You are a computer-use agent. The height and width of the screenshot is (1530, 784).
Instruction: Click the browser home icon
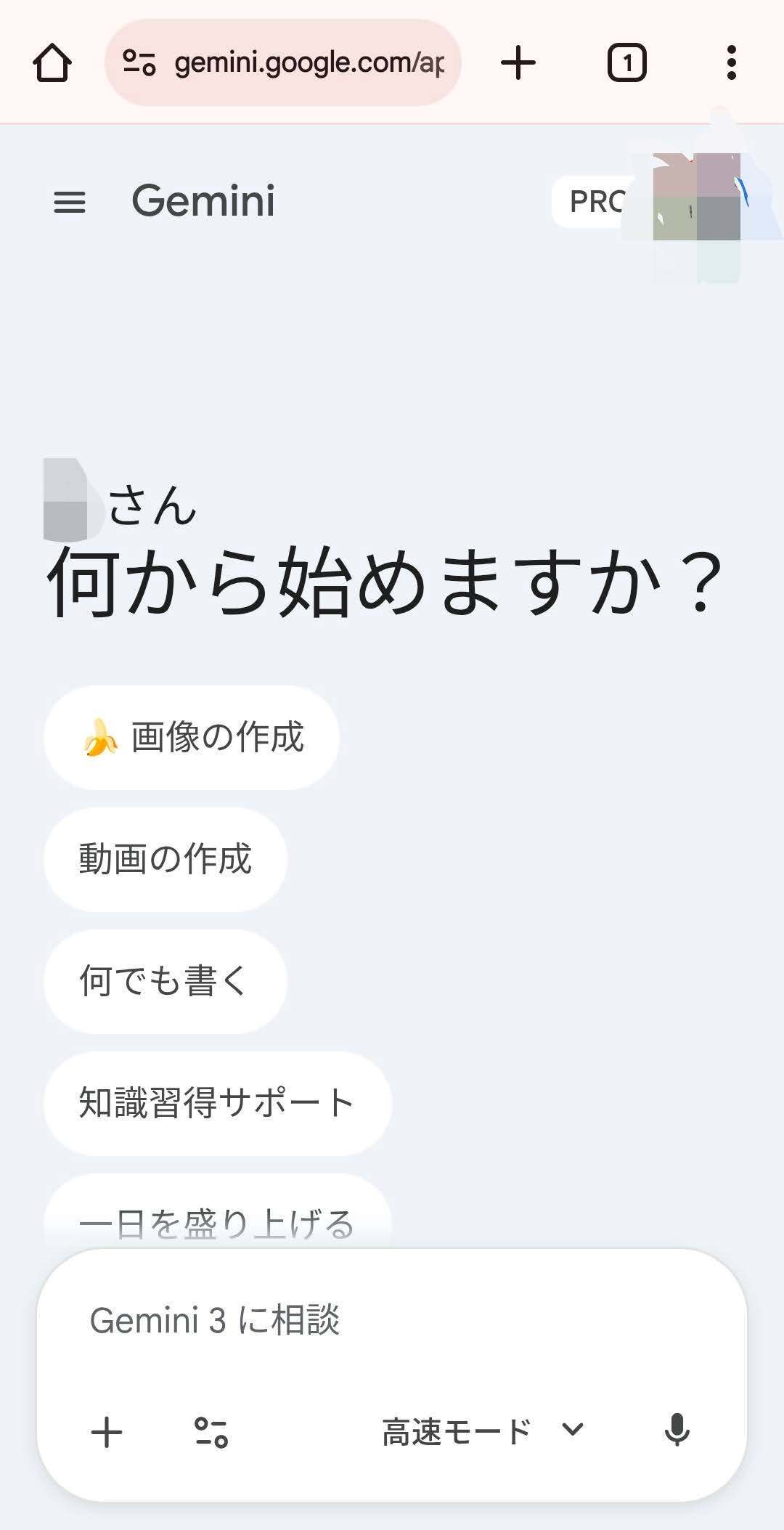pos(51,62)
